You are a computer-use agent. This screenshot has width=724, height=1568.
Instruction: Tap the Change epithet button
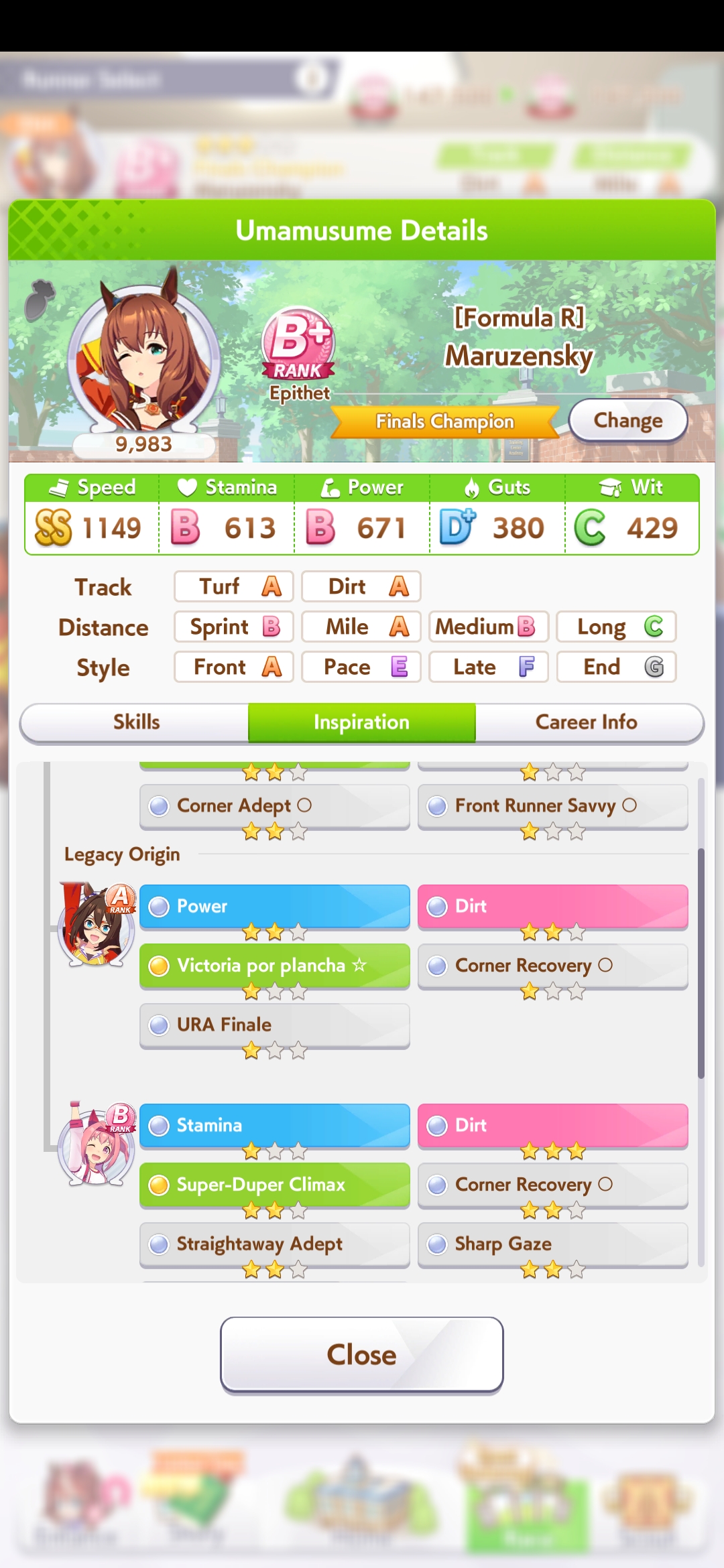pos(627,421)
